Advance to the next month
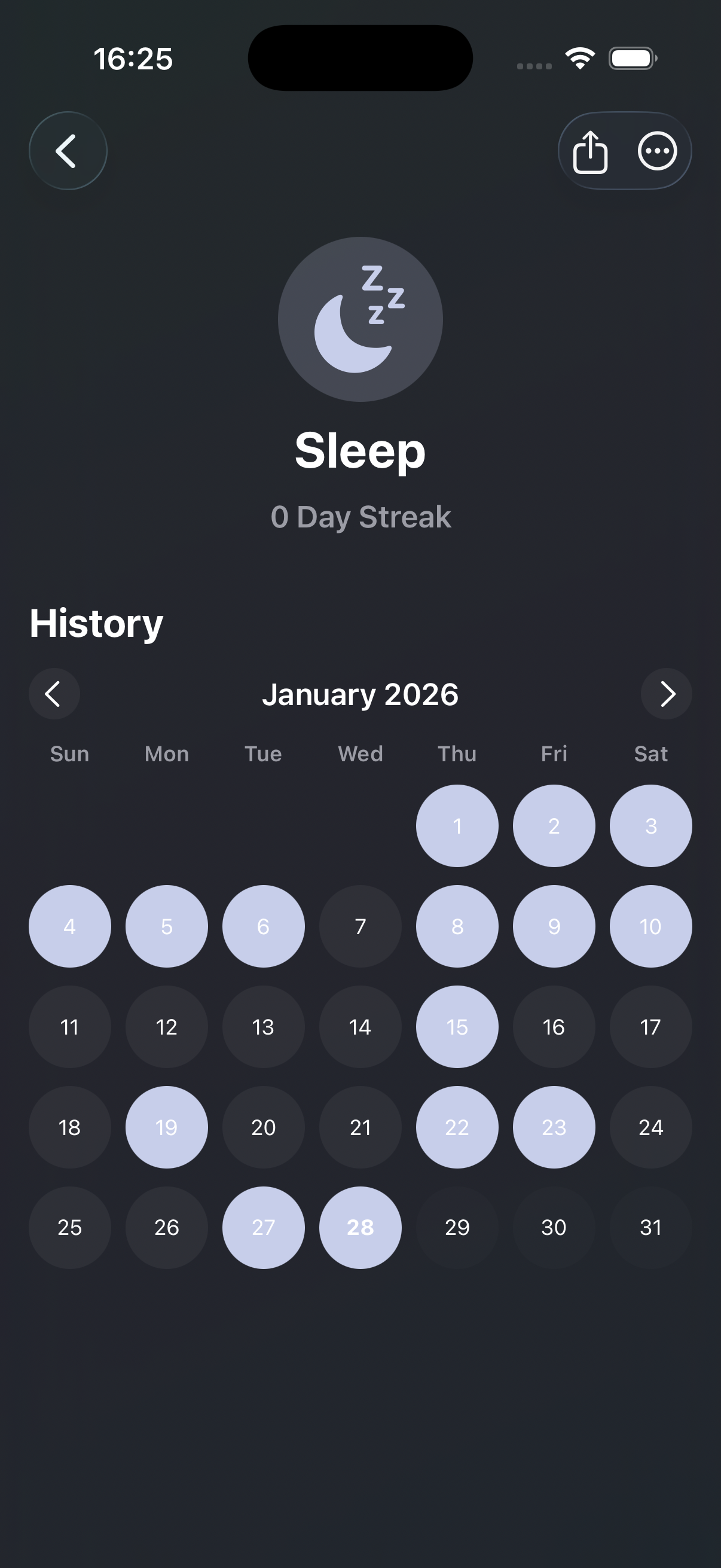This screenshot has width=721, height=1568. pyautogui.click(x=666, y=694)
